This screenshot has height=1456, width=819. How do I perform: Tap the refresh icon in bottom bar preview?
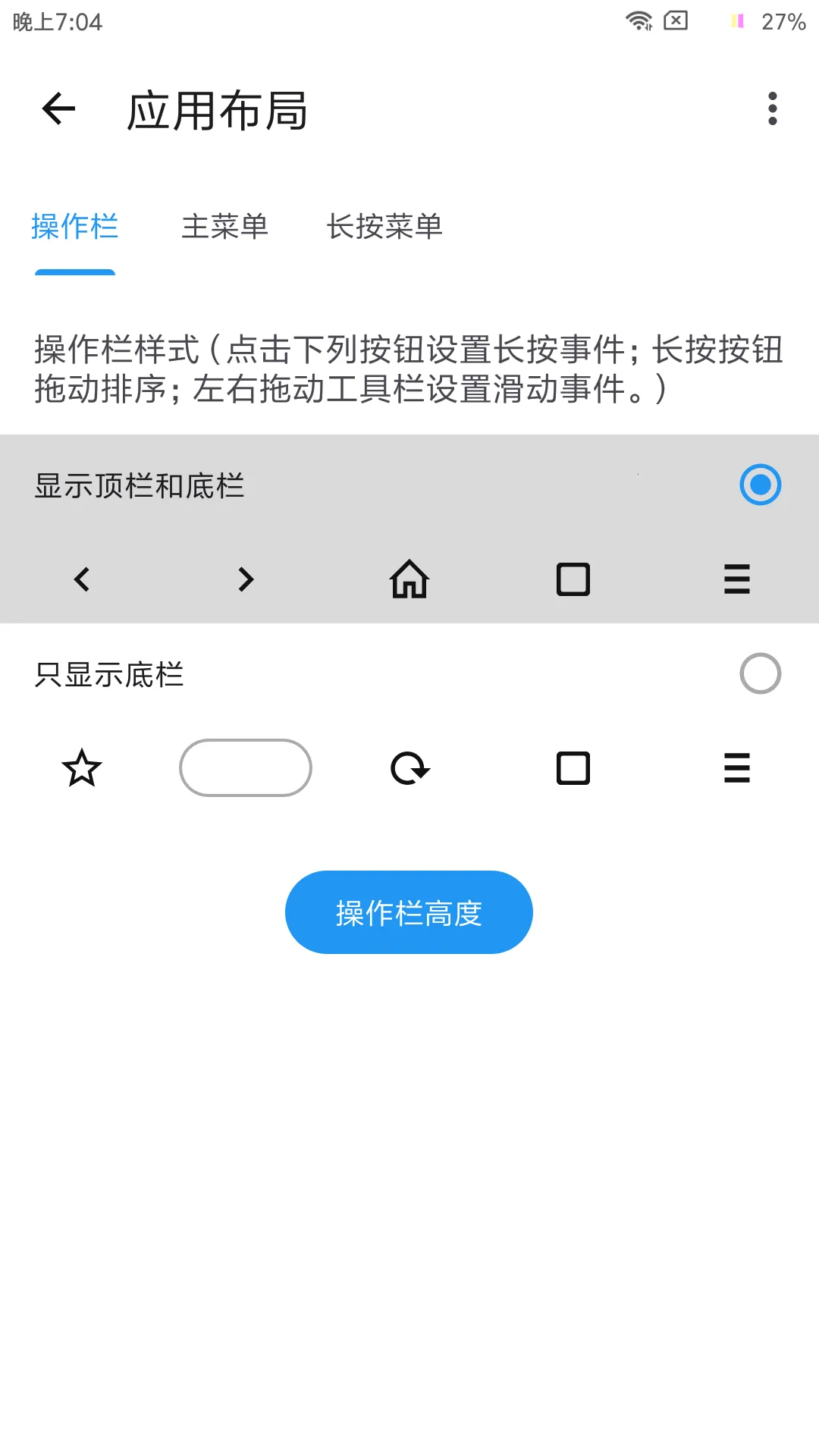tap(409, 768)
